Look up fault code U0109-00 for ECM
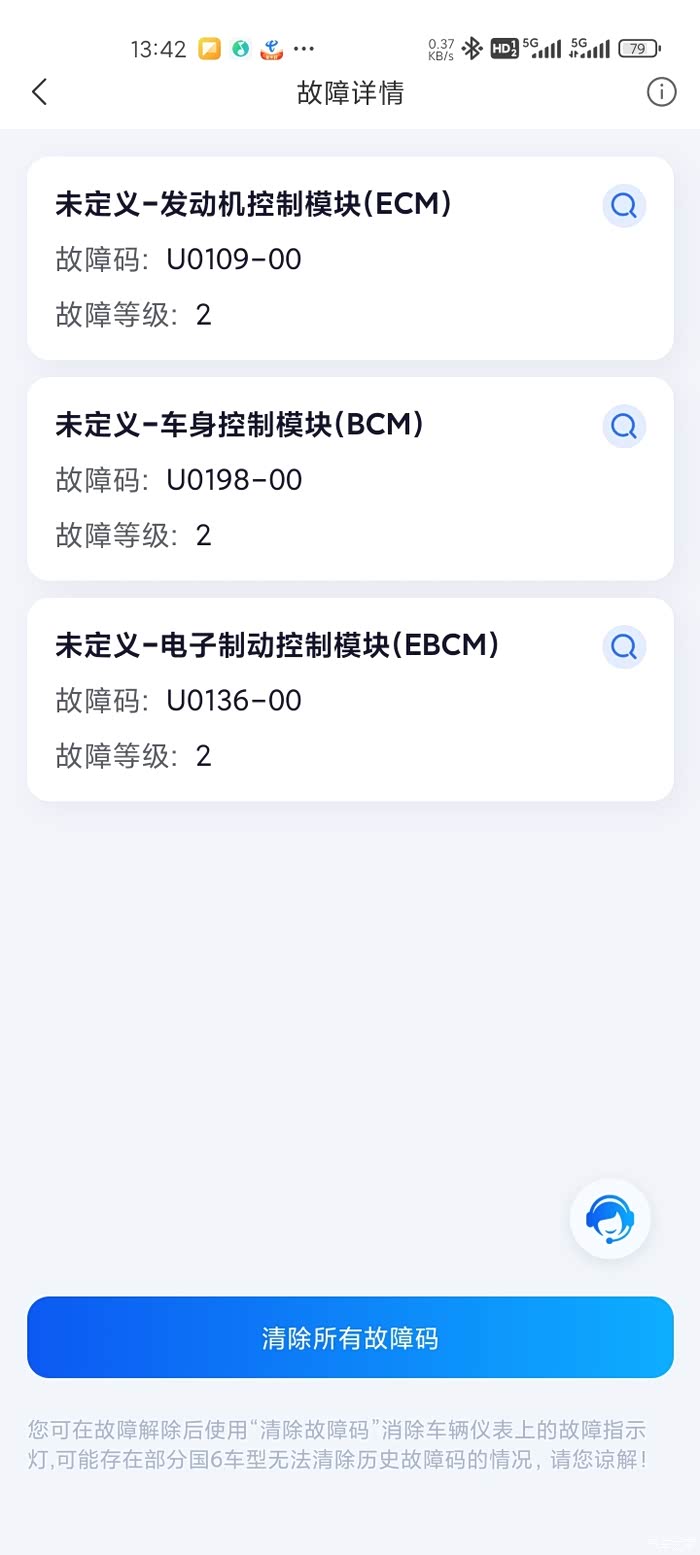Viewport: 700px width, 1555px height. pos(624,206)
